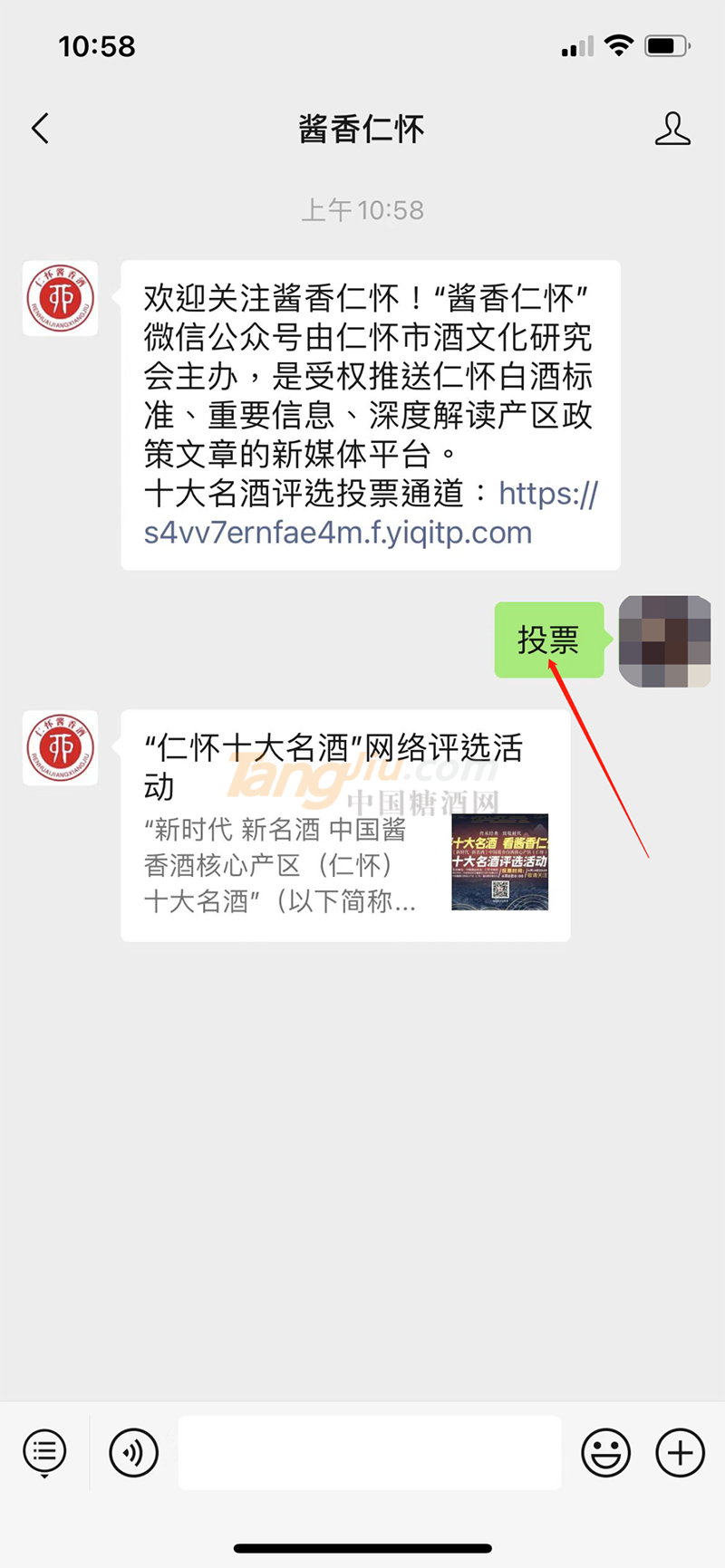
Task: Open the "仁怀十大名酒"网络评选活动 article card
Action: tap(345, 825)
